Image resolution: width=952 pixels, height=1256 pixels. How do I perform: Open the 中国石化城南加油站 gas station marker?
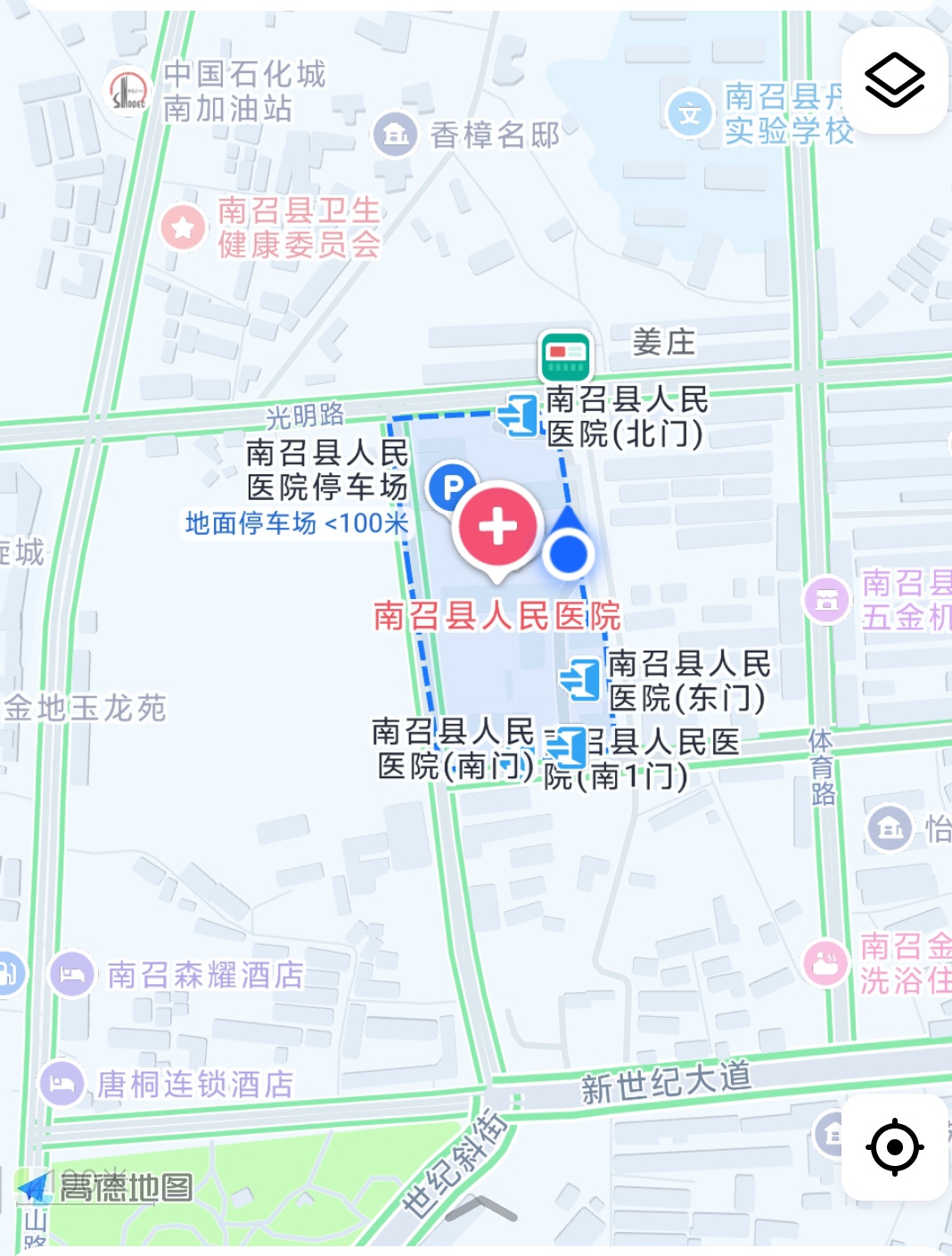pos(129,92)
